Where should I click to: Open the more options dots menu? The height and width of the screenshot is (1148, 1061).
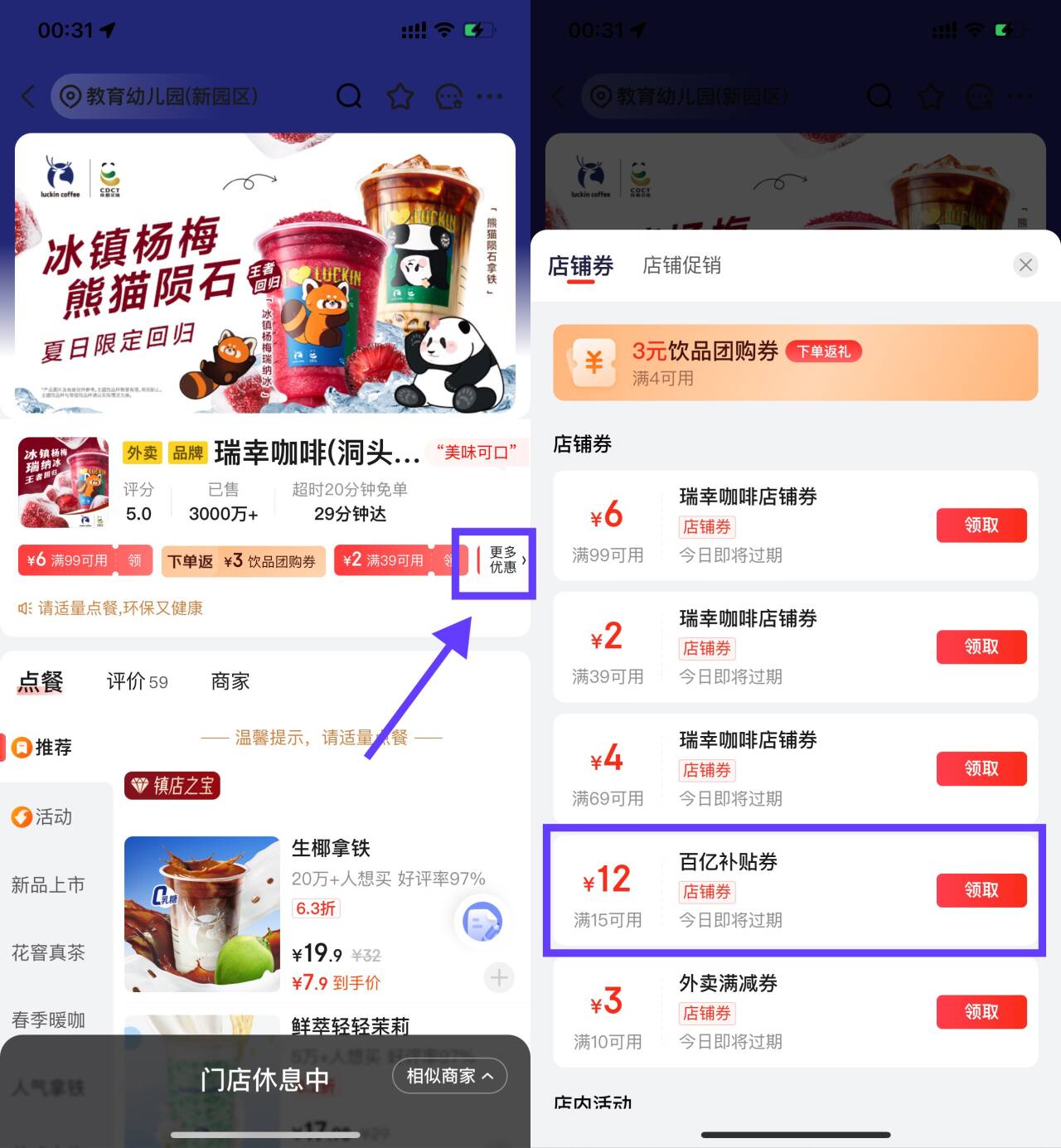tap(489, 97)
